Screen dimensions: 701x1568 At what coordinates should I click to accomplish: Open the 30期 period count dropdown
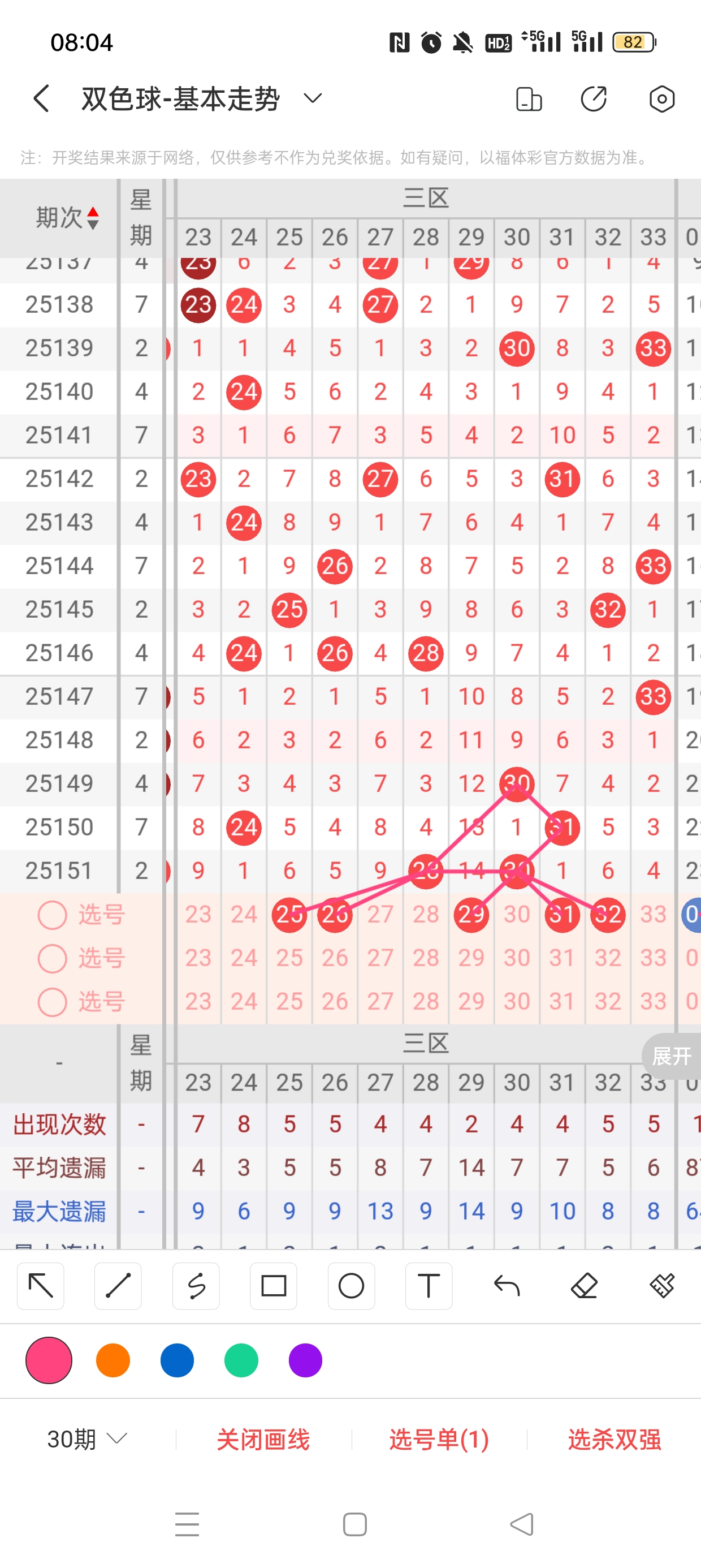pos(87,1439)
